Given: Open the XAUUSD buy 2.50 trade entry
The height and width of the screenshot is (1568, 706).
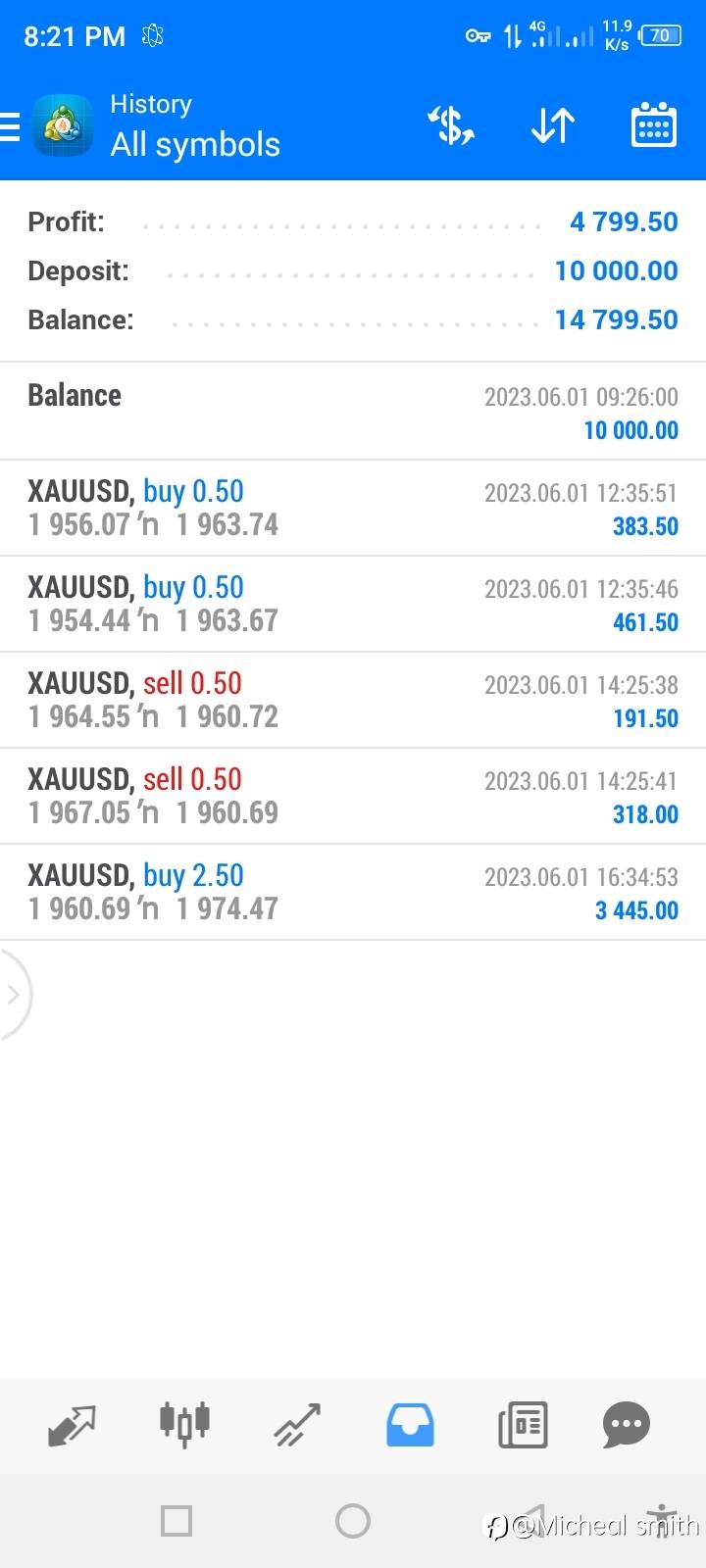Looking at the screenshot, I should click(x=353, y=892).
